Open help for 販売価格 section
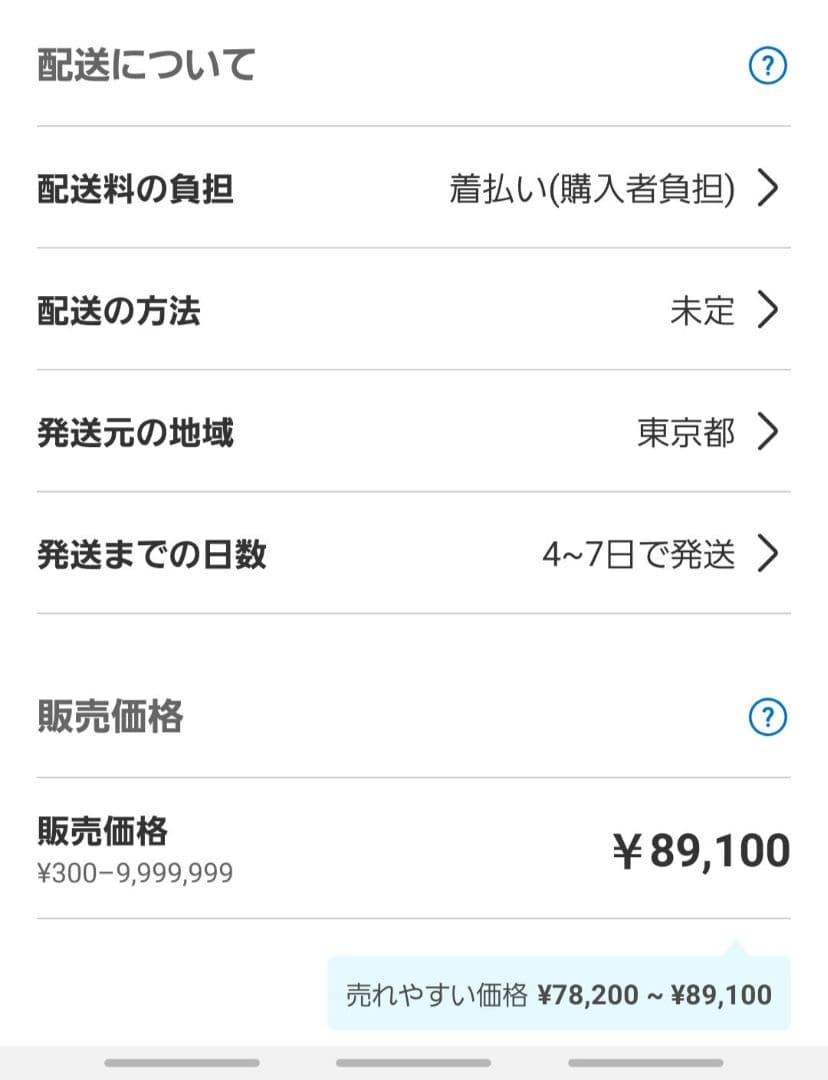 pyautogui.click(x=767, y=716)
